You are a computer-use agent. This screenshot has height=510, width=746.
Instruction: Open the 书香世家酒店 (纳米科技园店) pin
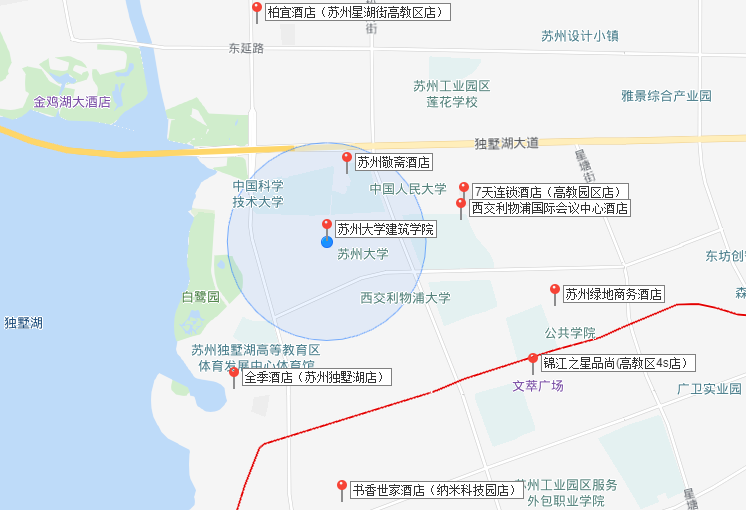point(341,488)
